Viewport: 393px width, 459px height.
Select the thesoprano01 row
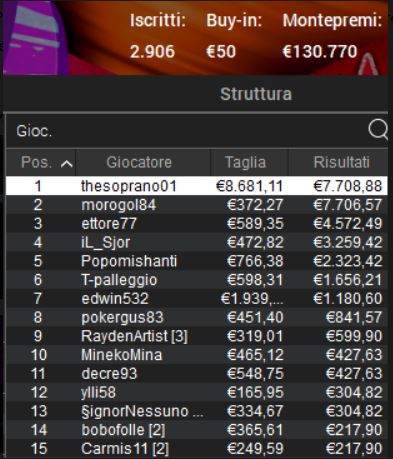tap(197, 186)
